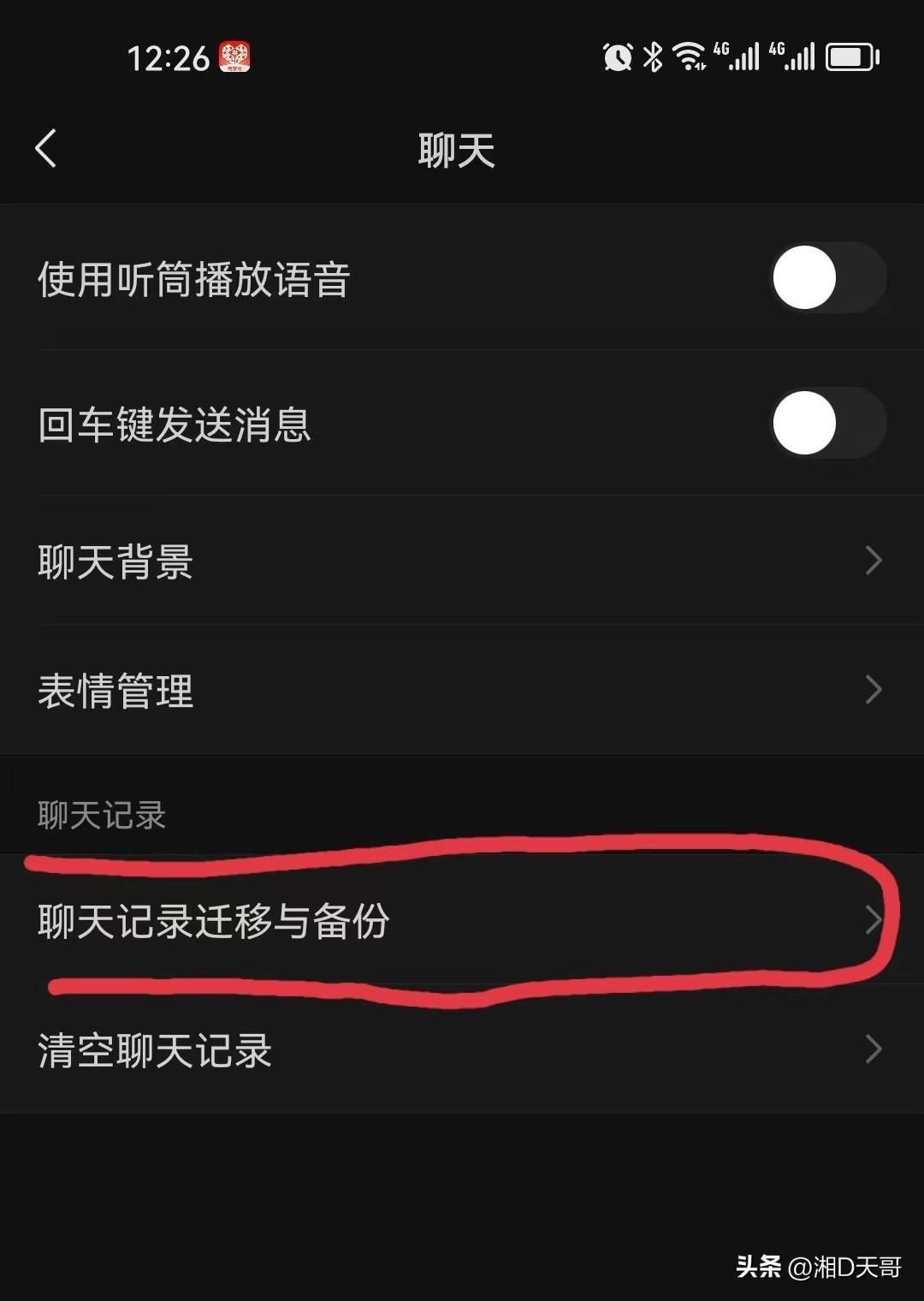The height and width of the screenshot is (1301, 924).
Task: Toggle 回车键发送消息 switch
Action: click(x=826, y=424)
